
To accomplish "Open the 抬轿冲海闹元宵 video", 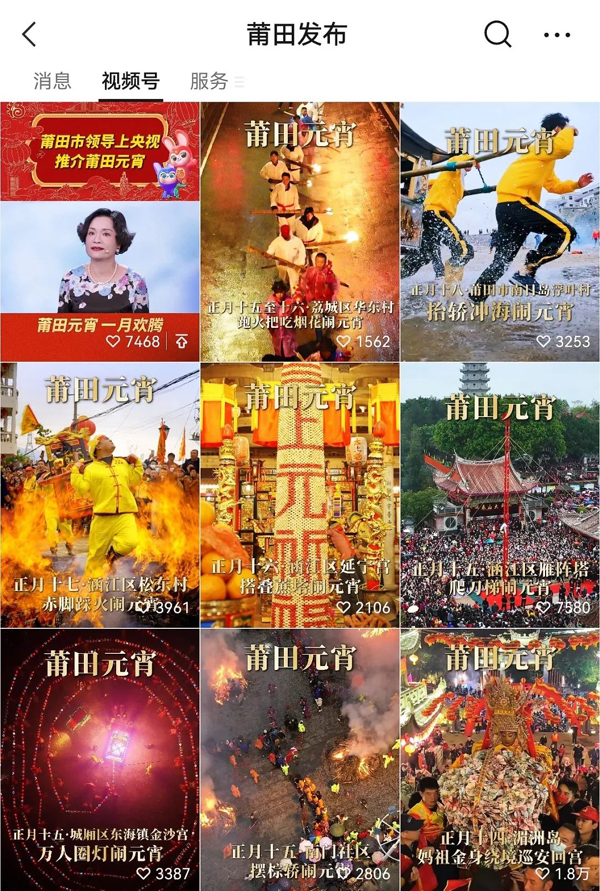I will [500, 231].
